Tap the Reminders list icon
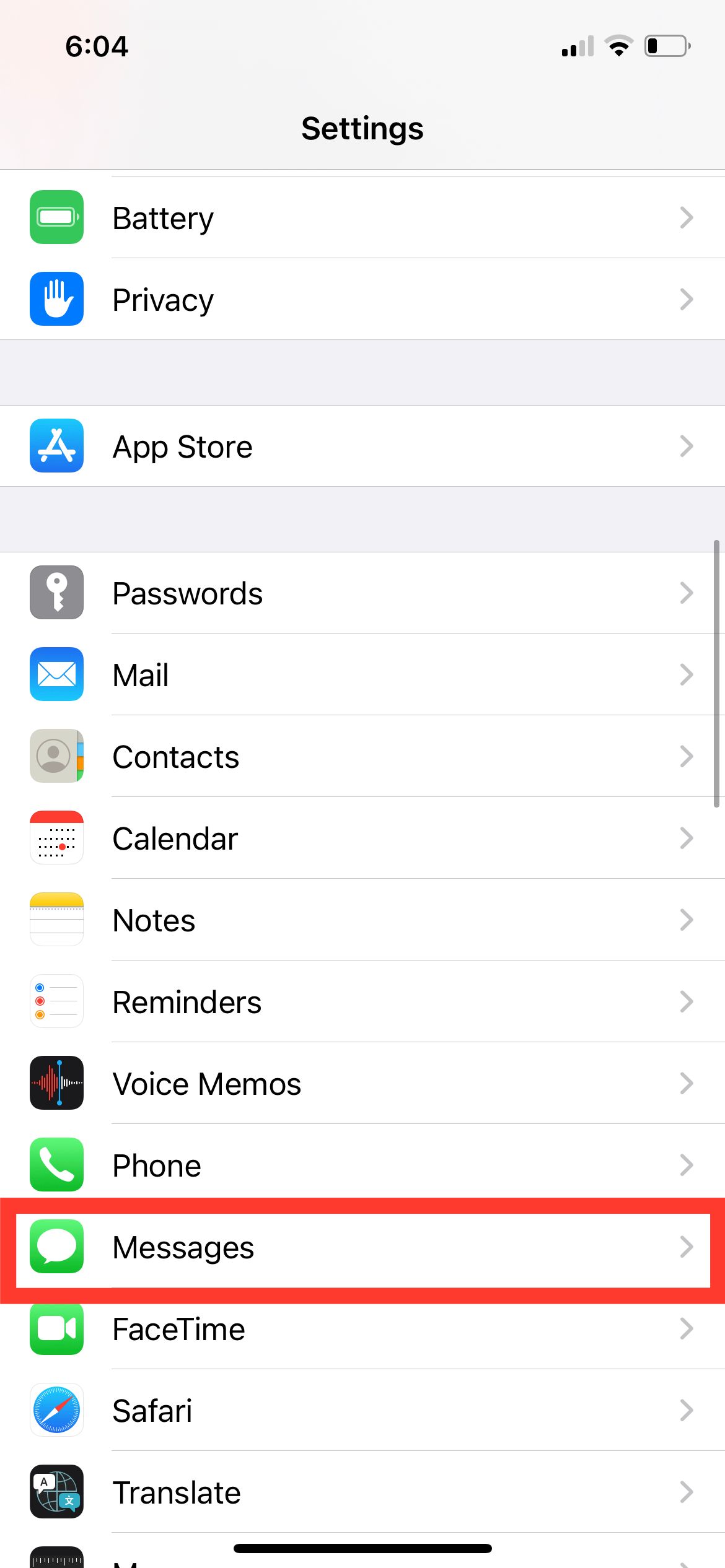Image resolution: width=725 pixels, height=1568 pixels. click(x=56, y=1001)
